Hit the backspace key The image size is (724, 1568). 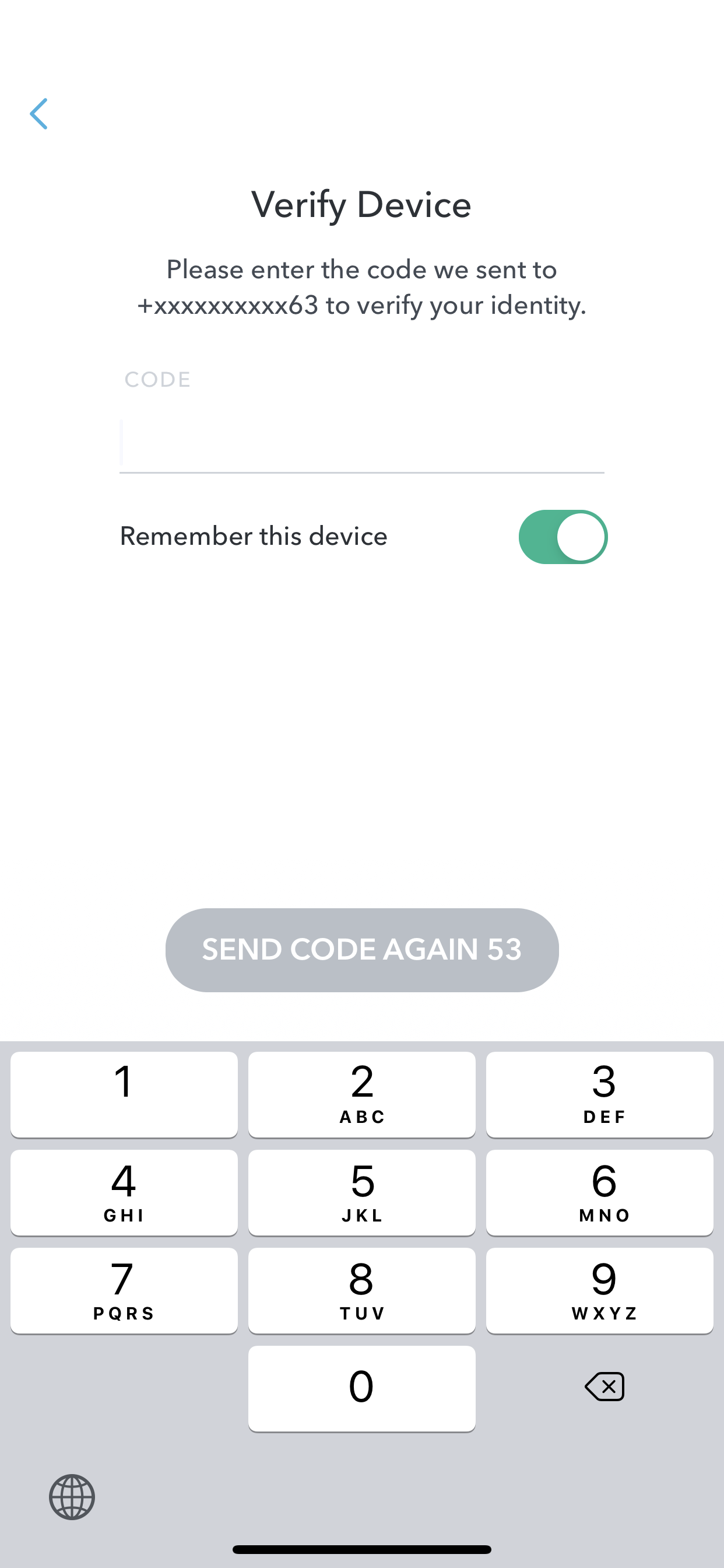pyautogui.click(x=604, y=1387)
